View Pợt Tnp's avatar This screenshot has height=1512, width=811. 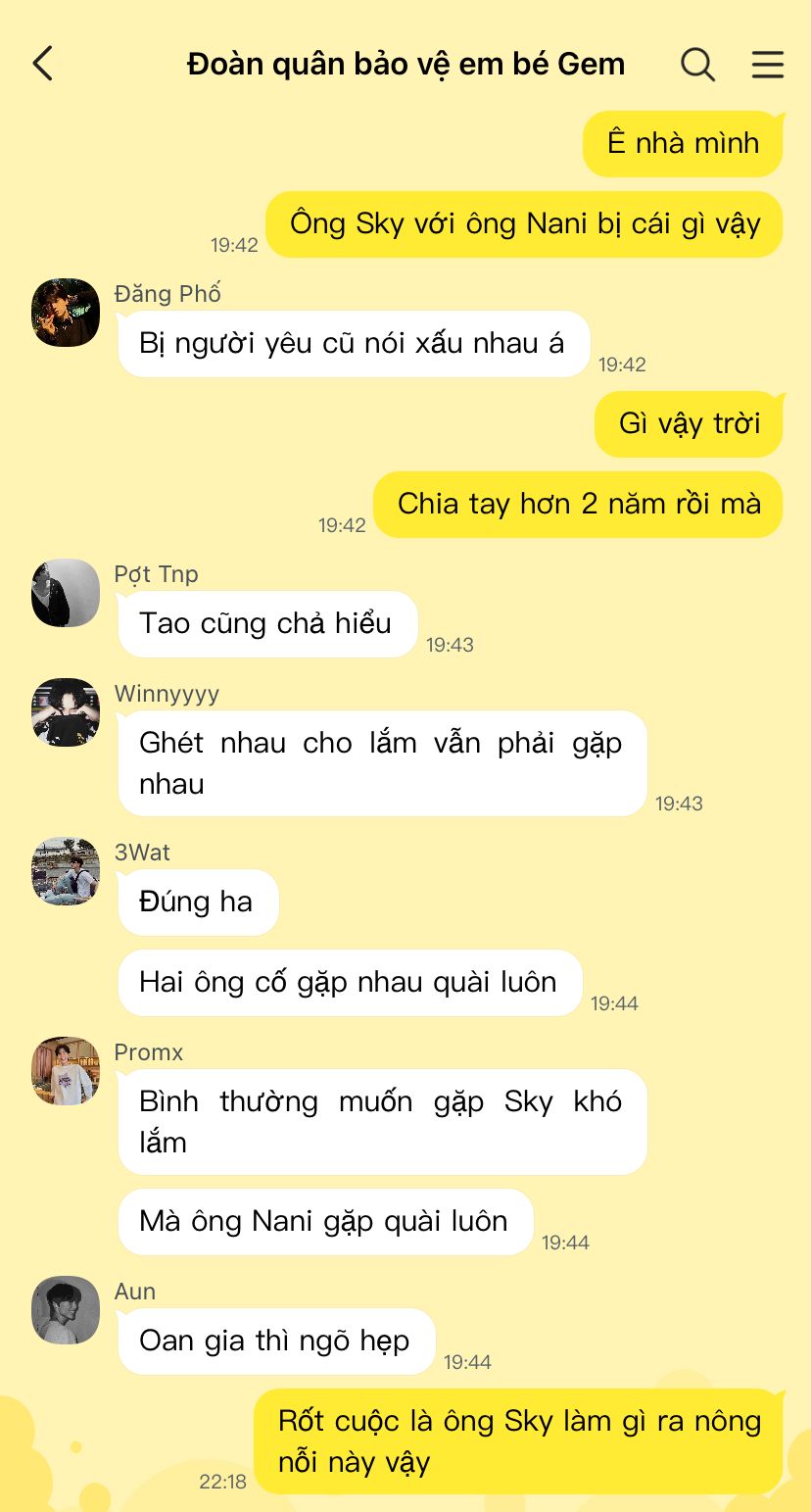(66, 593)
